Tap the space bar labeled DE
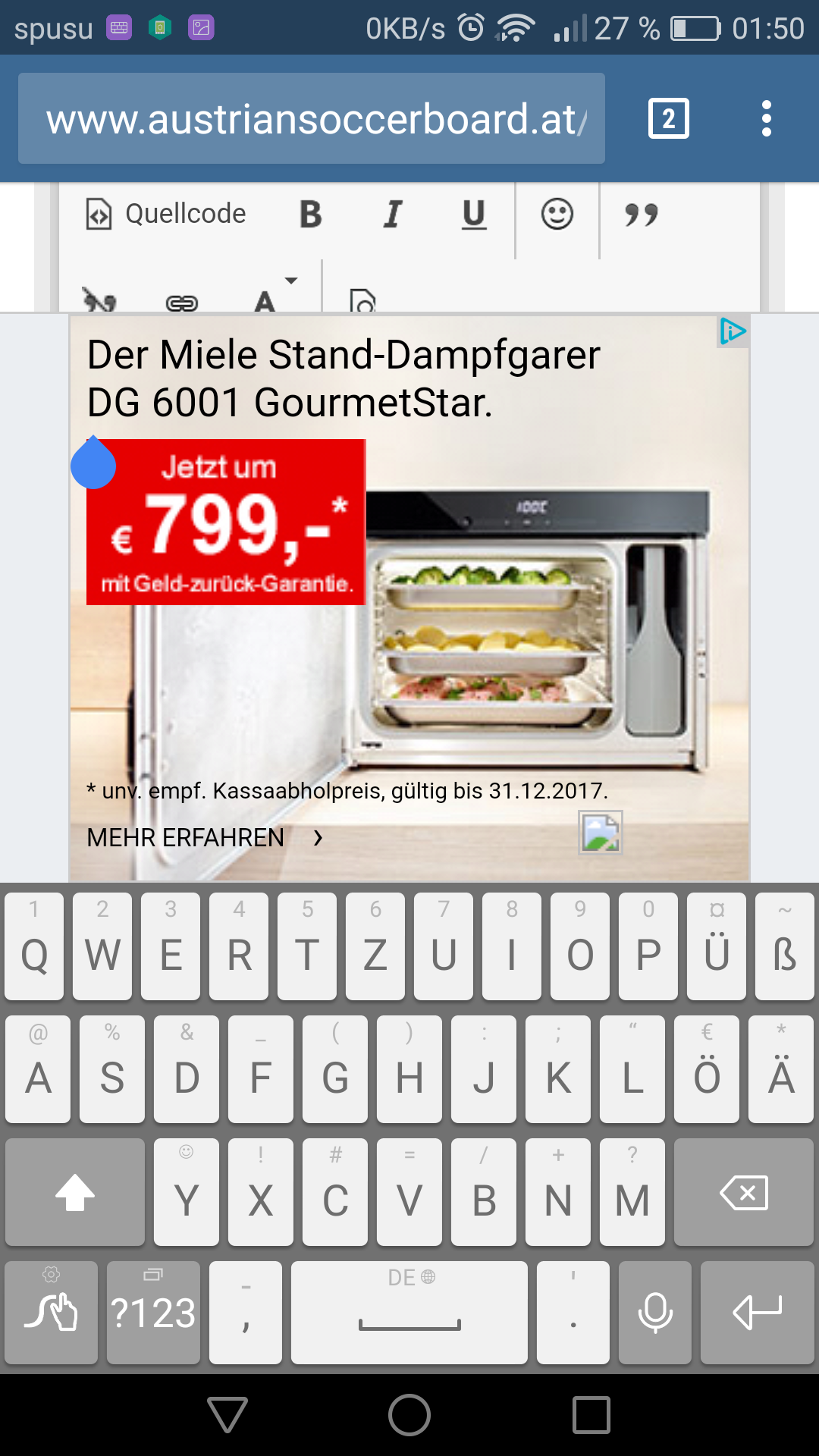 409,1312
